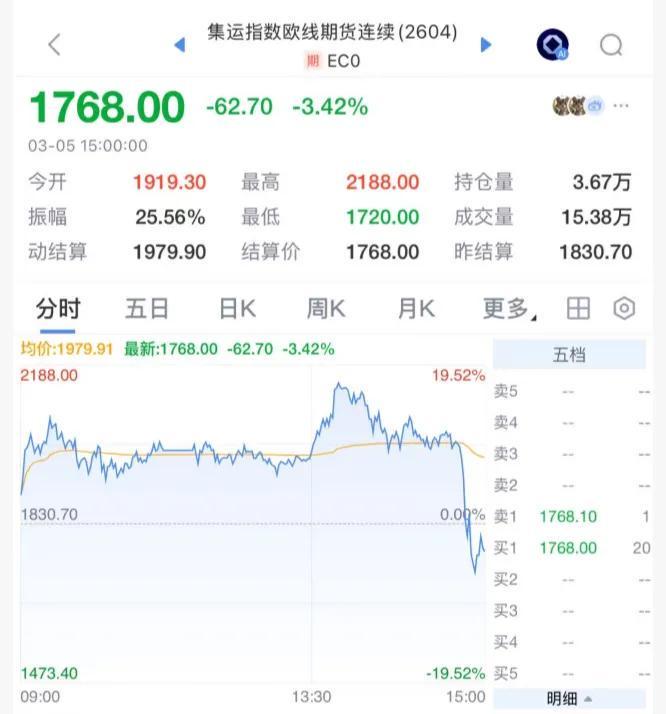The image size is (666, 714).
Task: Go back using the back arrow
Action: tap(55, 45)
